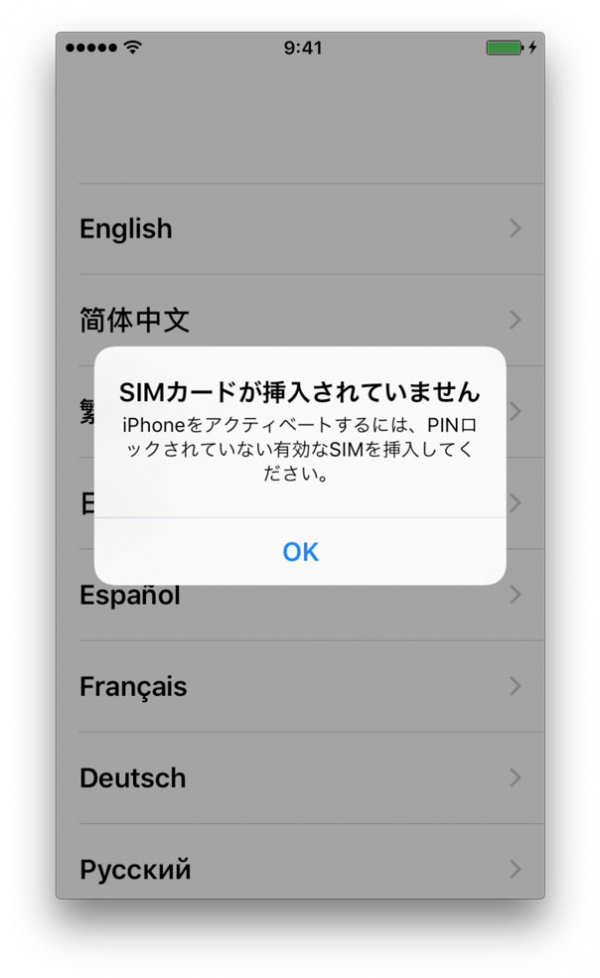This screenshot has width=600, height=978.
Task: Pick Français as the language
Action: (x=300, y=687)
